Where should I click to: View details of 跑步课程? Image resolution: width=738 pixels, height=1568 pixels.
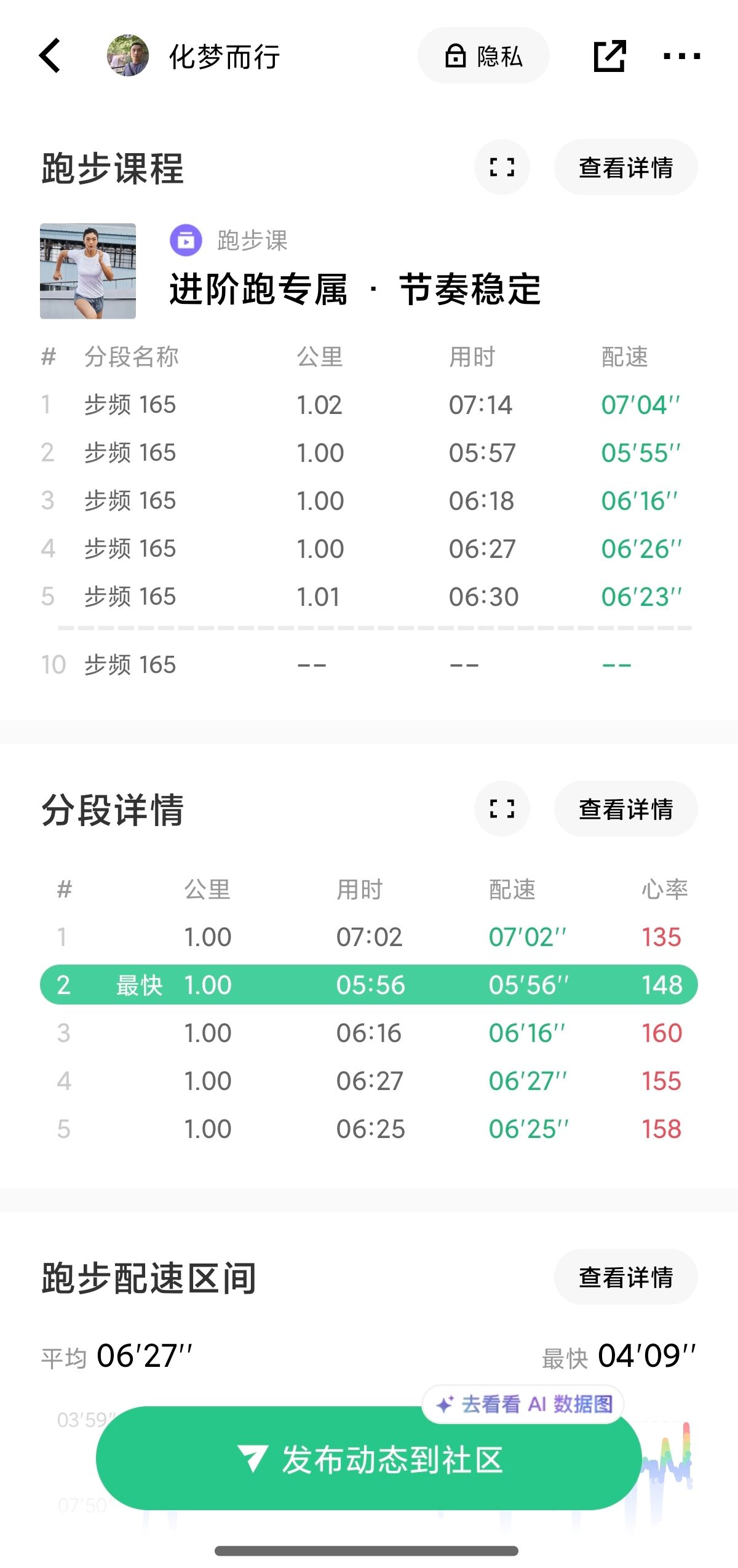[x=625, y=167]
